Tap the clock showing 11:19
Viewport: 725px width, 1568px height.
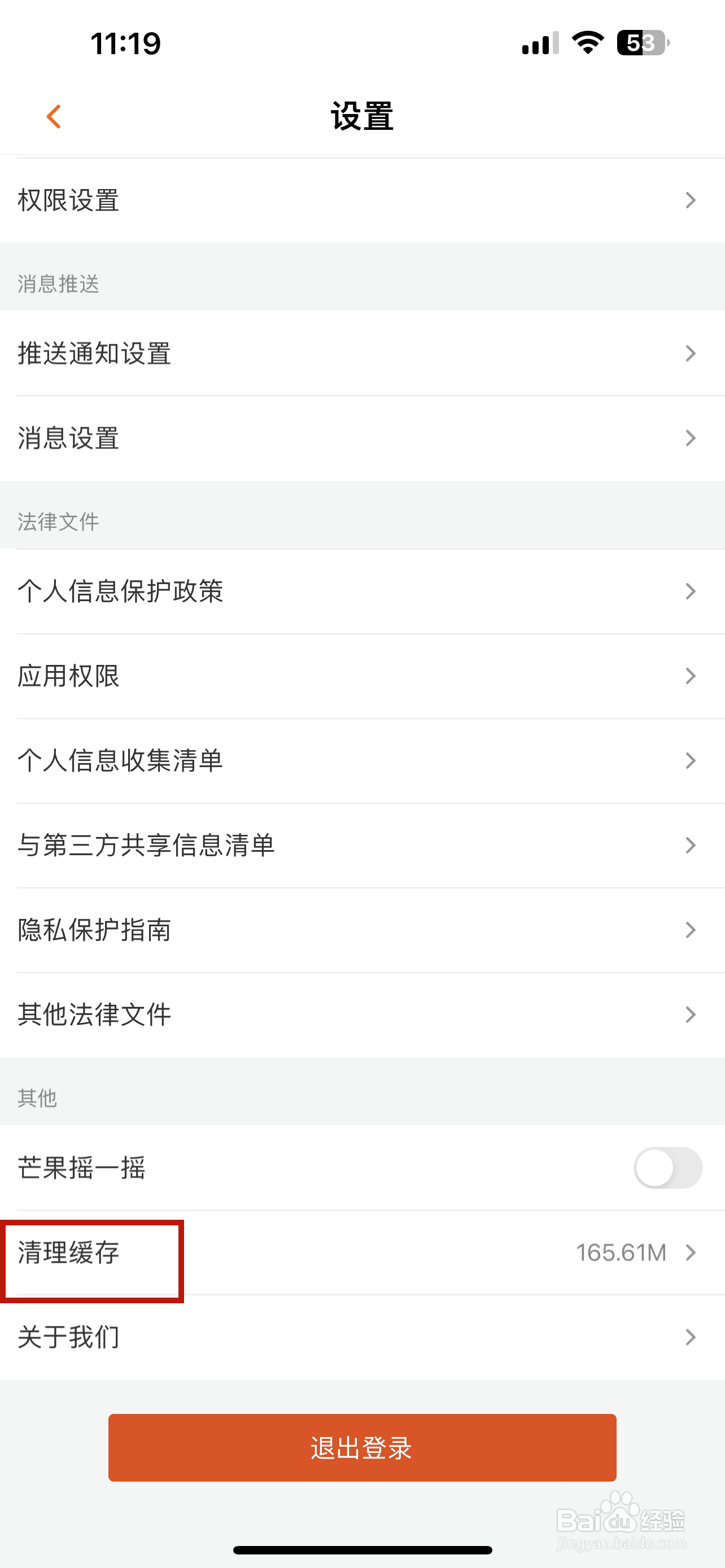coord(126,42)
